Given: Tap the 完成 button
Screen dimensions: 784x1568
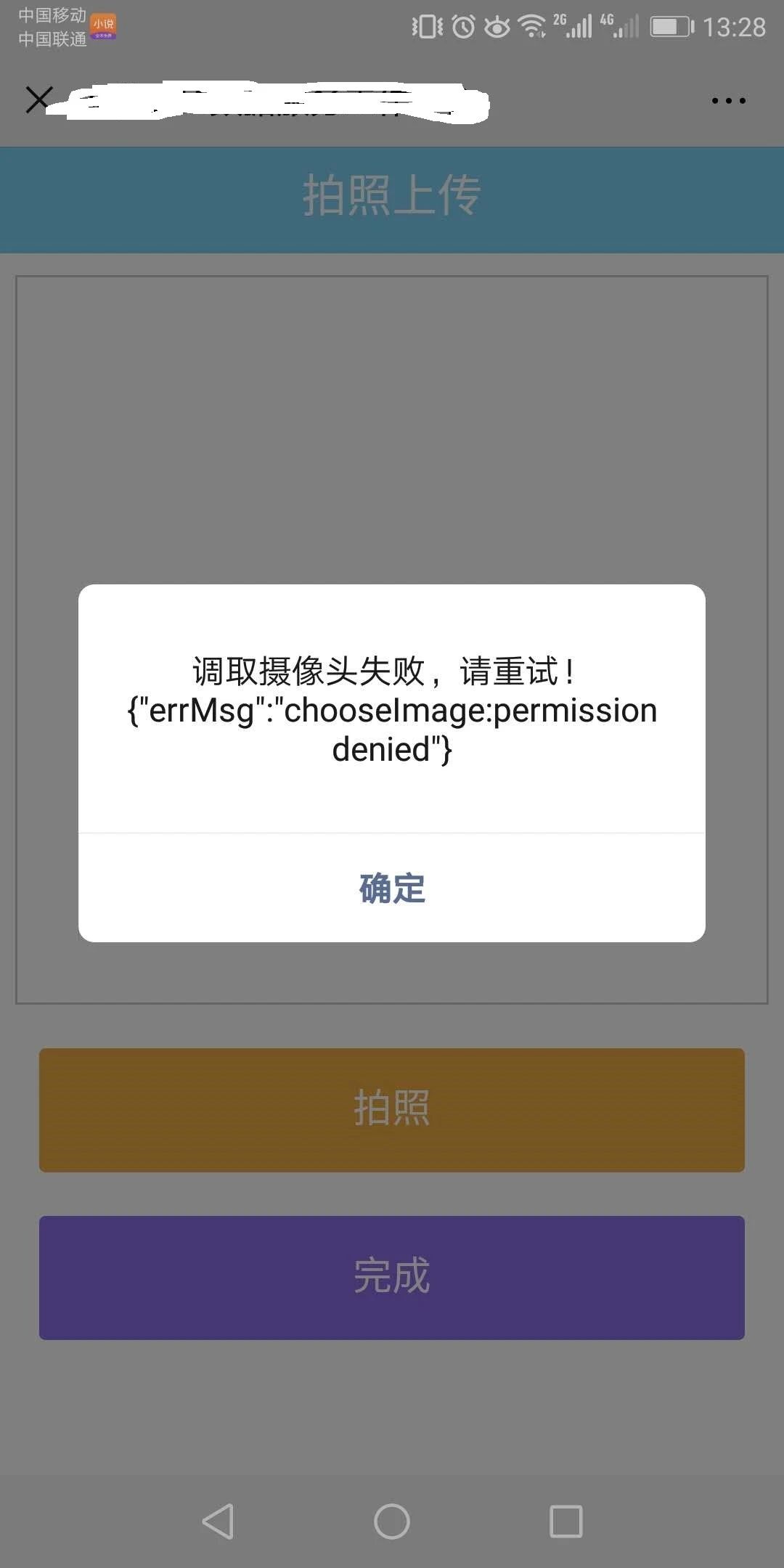Looking at the screenshot, I should pos(392,1278).
